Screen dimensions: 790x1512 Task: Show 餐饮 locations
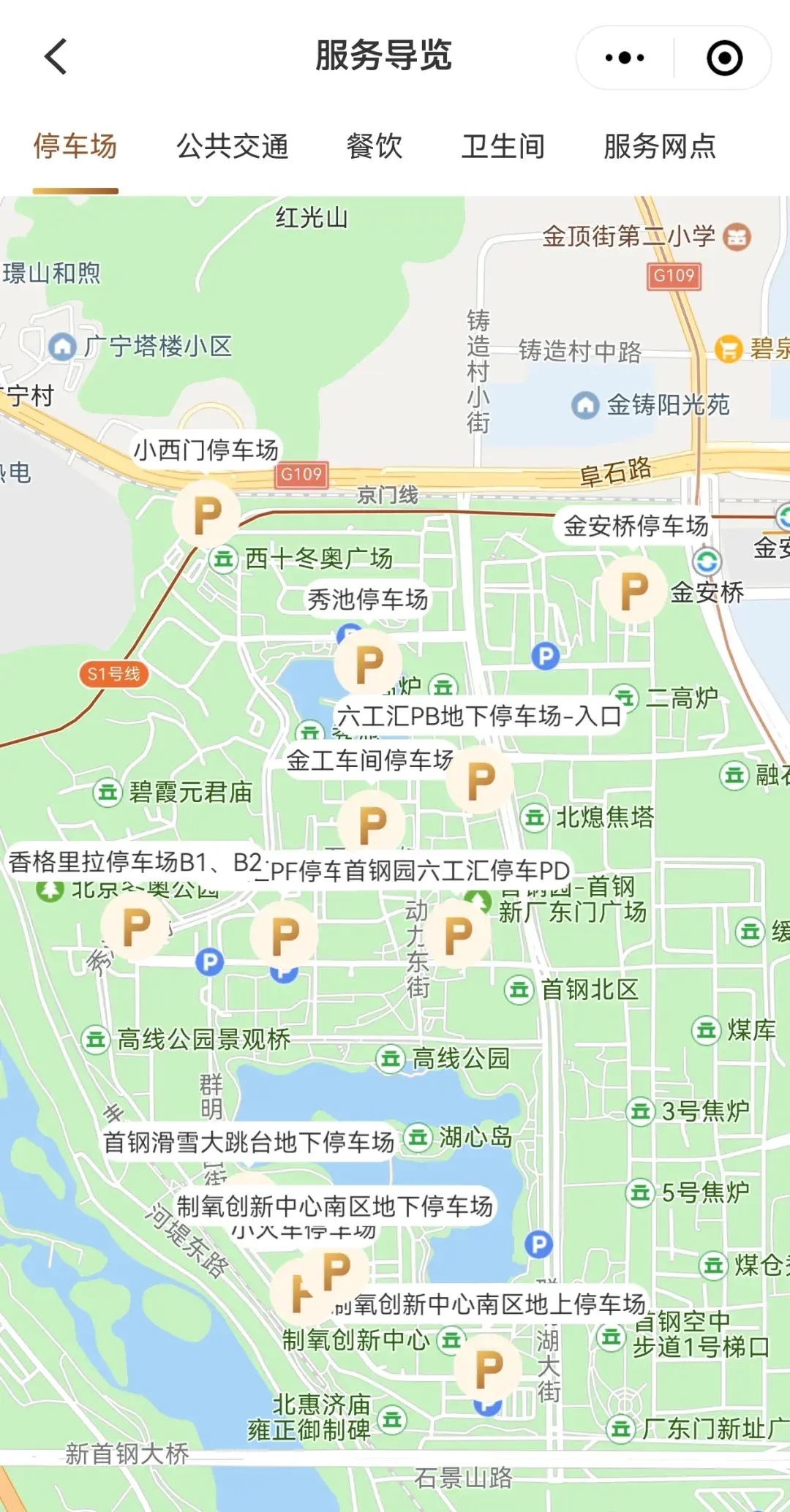pyautogui.click(x=375, y=146)
